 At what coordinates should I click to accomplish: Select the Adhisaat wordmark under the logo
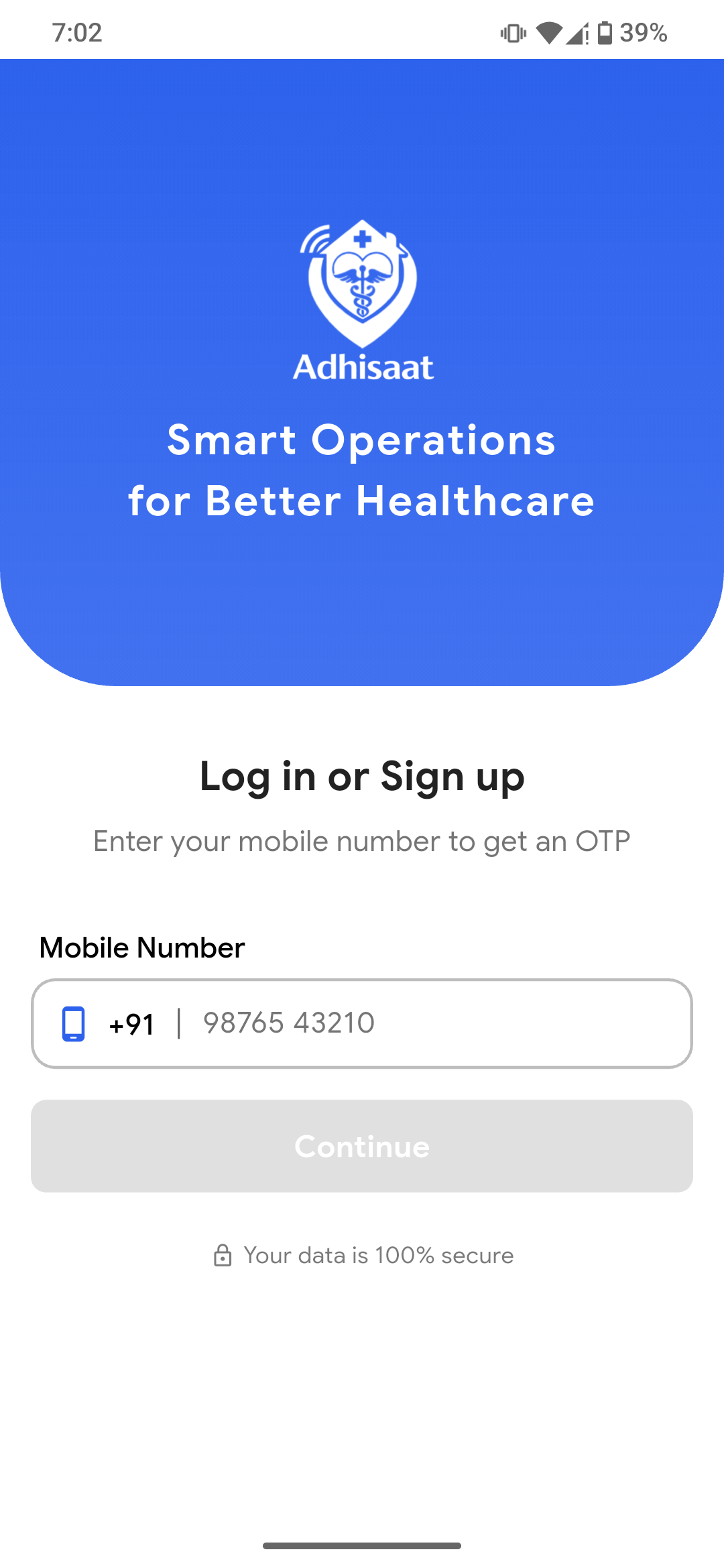[362, 367]
